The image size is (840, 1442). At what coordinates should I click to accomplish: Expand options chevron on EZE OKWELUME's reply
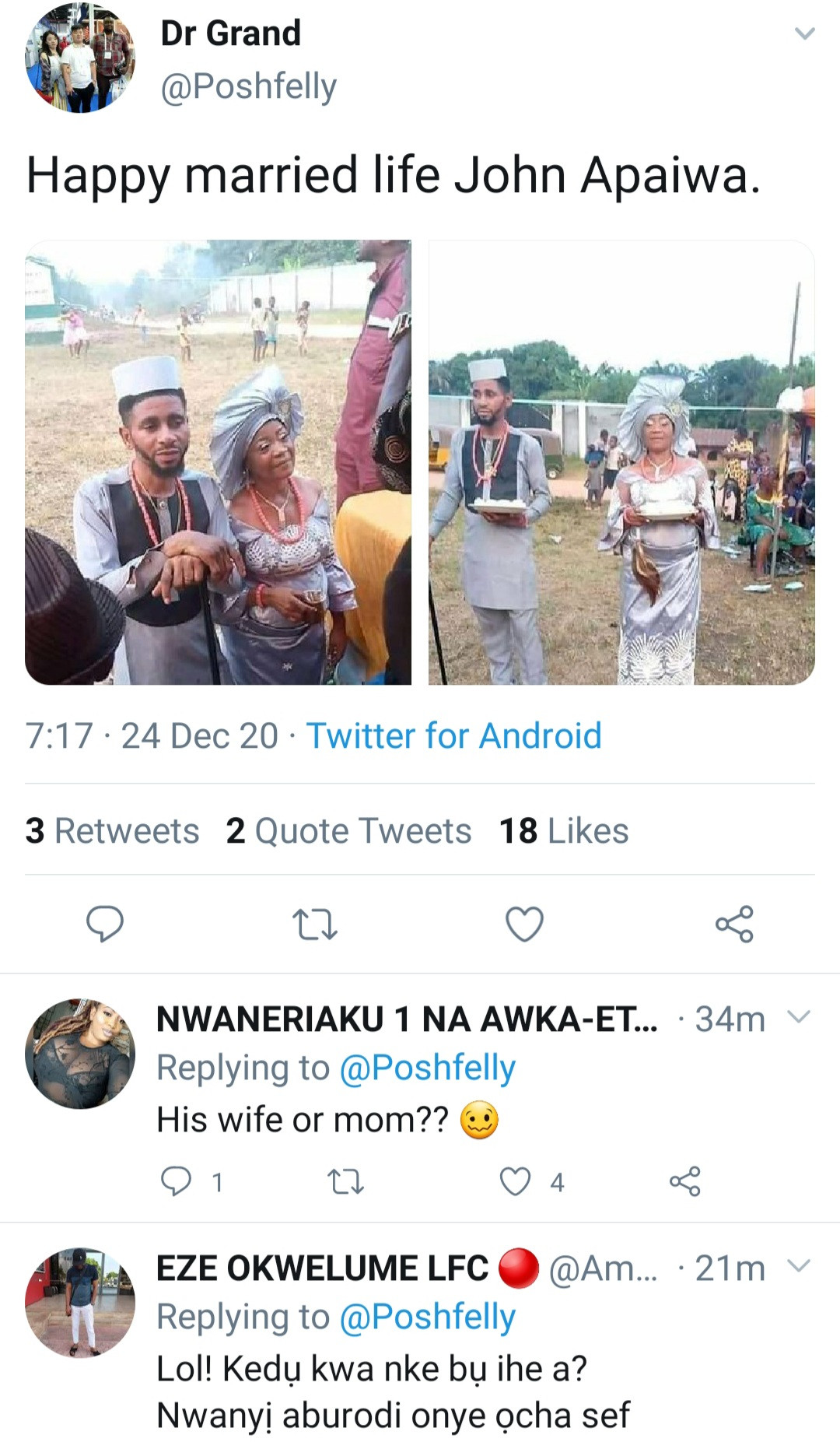799,1266
